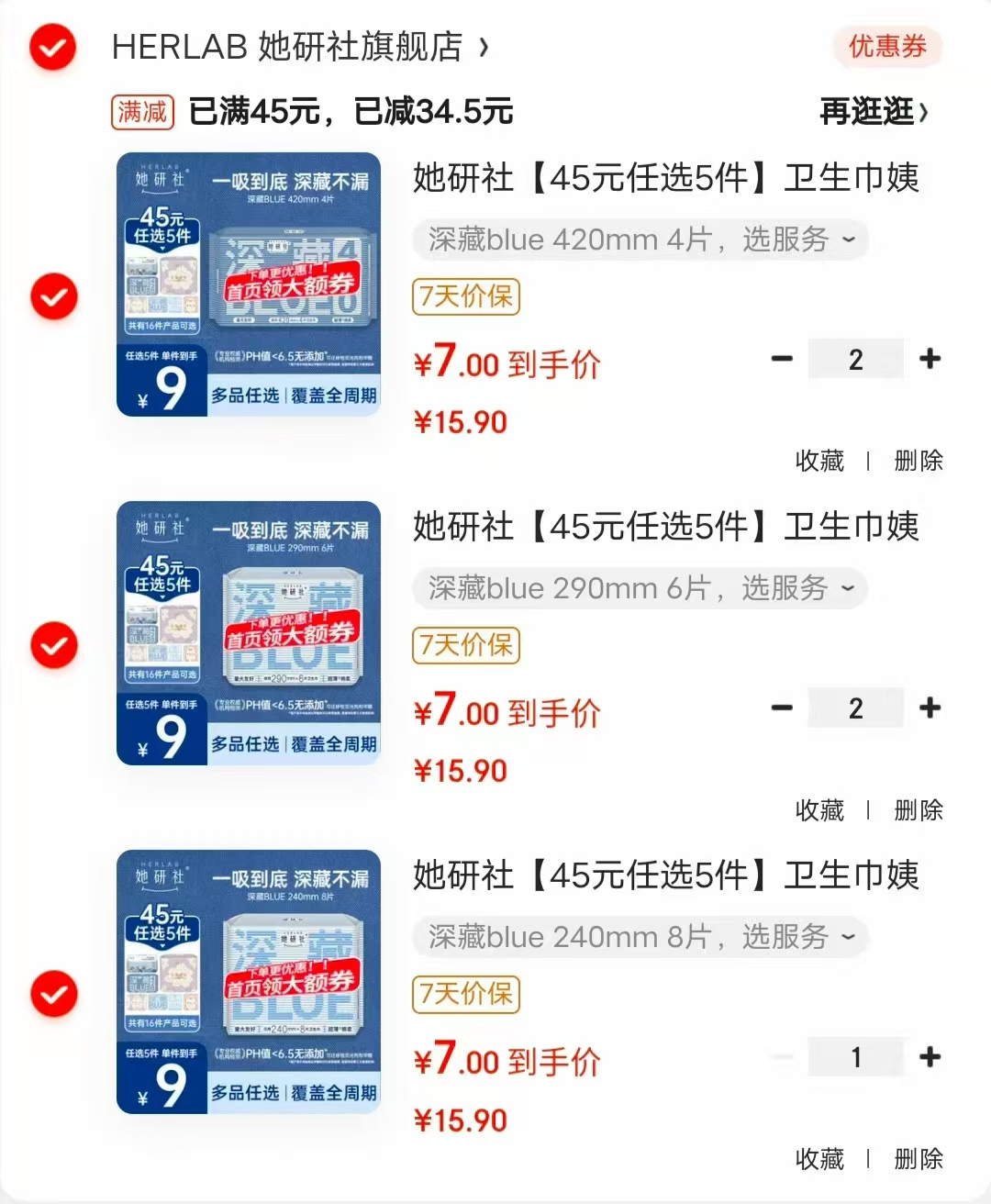991x1204 pixels.
Task: Decrease quantity of the 290mm item
Action: (x=782, y=708)
